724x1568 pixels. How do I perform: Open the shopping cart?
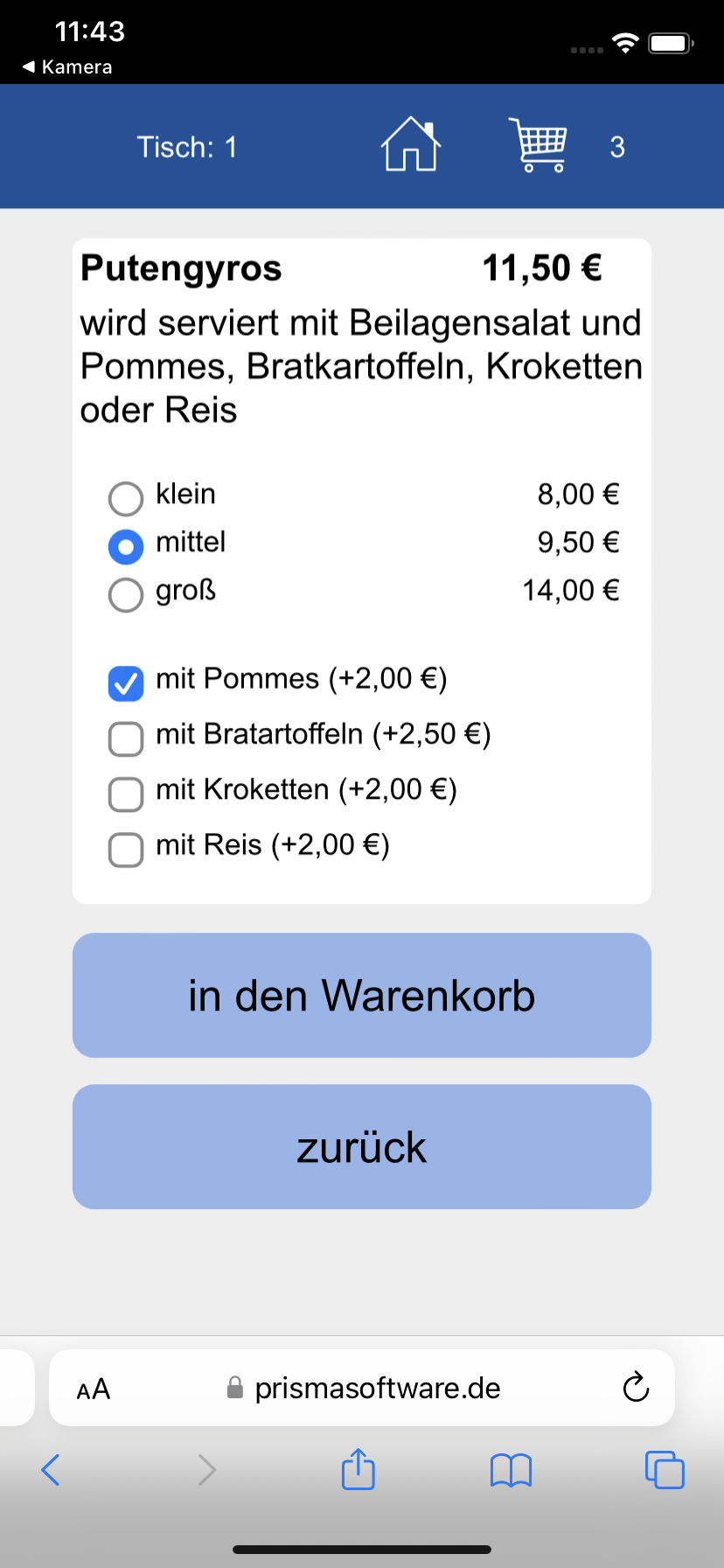[539, 145]
